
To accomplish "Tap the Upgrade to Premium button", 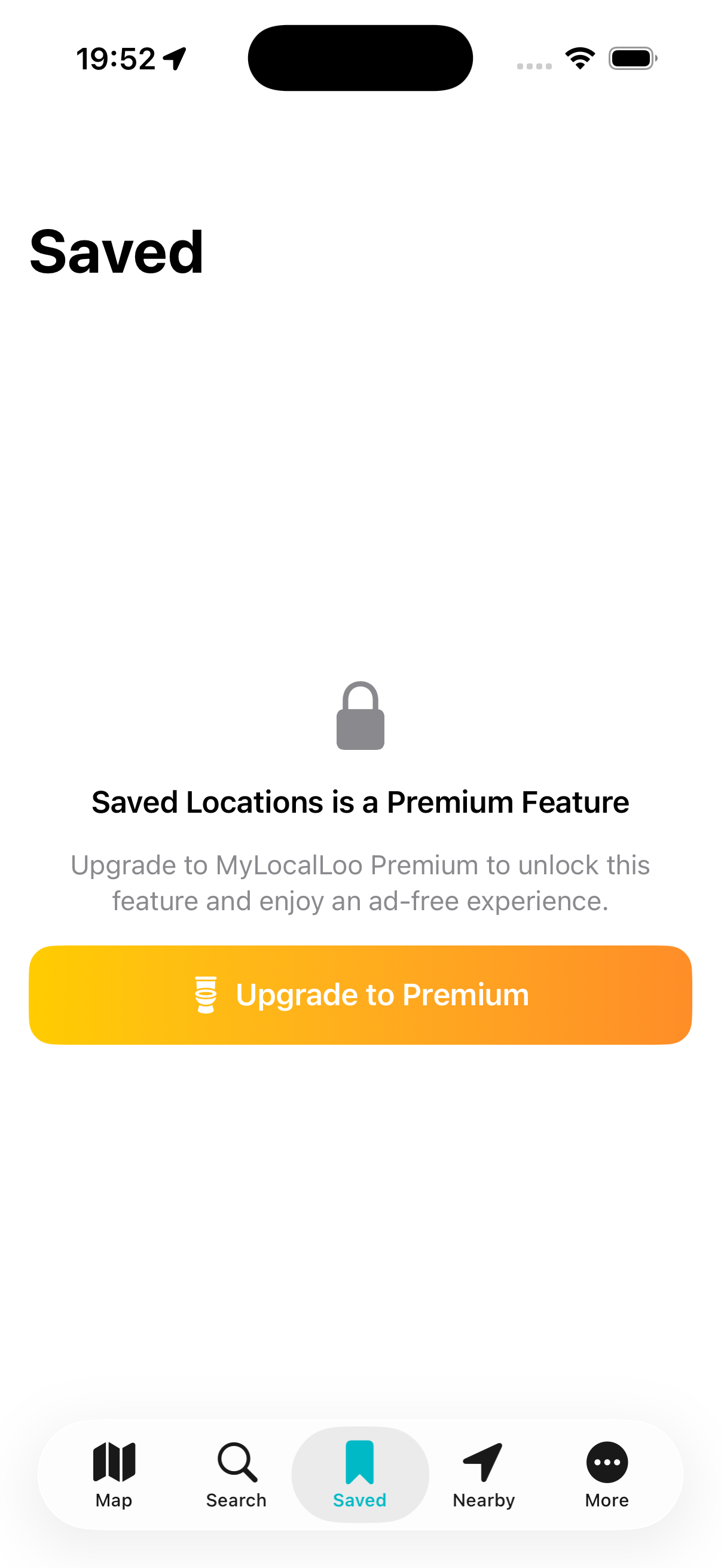I will coord(360,995).
